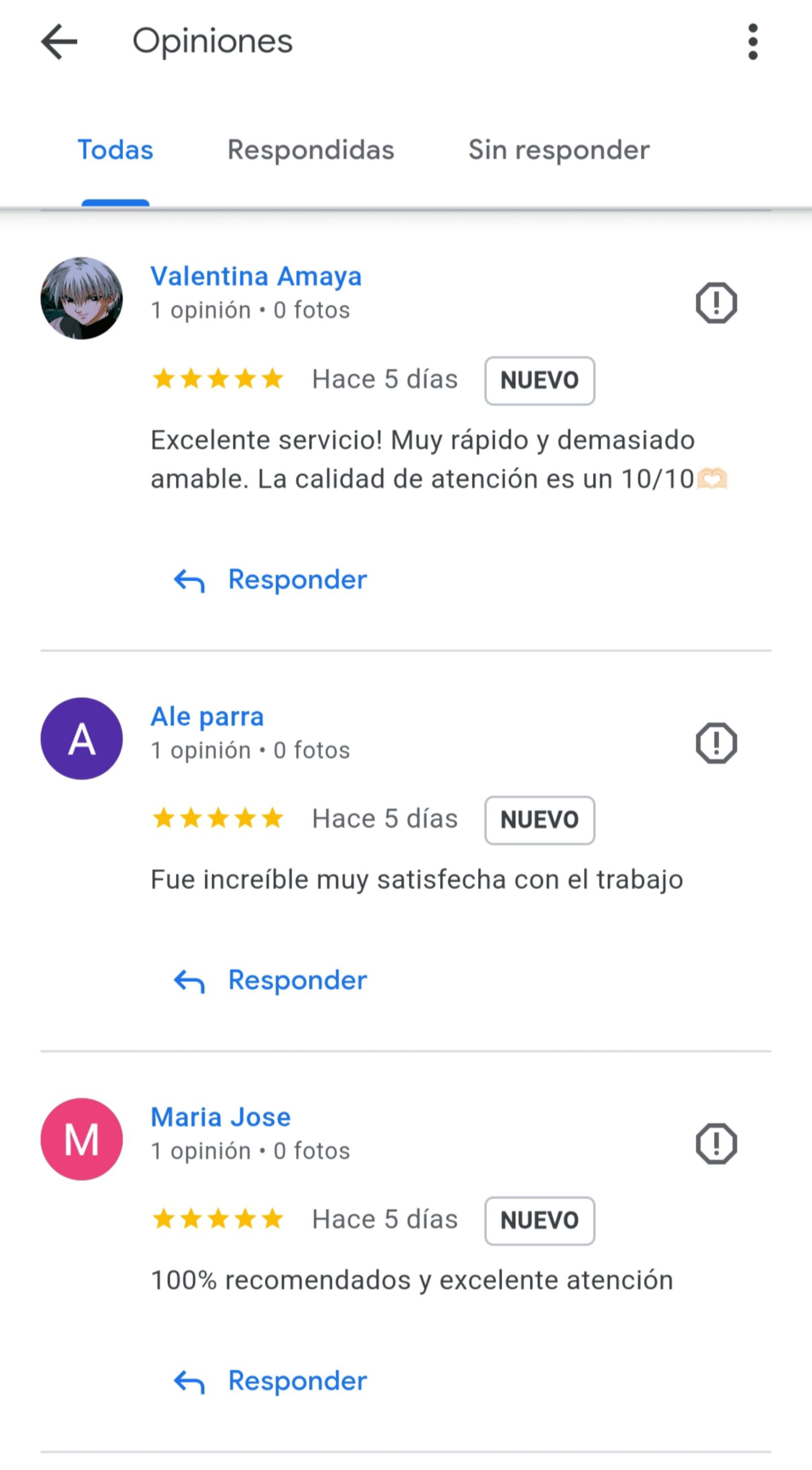Open Maria Jose's profile name link
The height and width of the screenshot is (1470, 812).
(220, 1117)
